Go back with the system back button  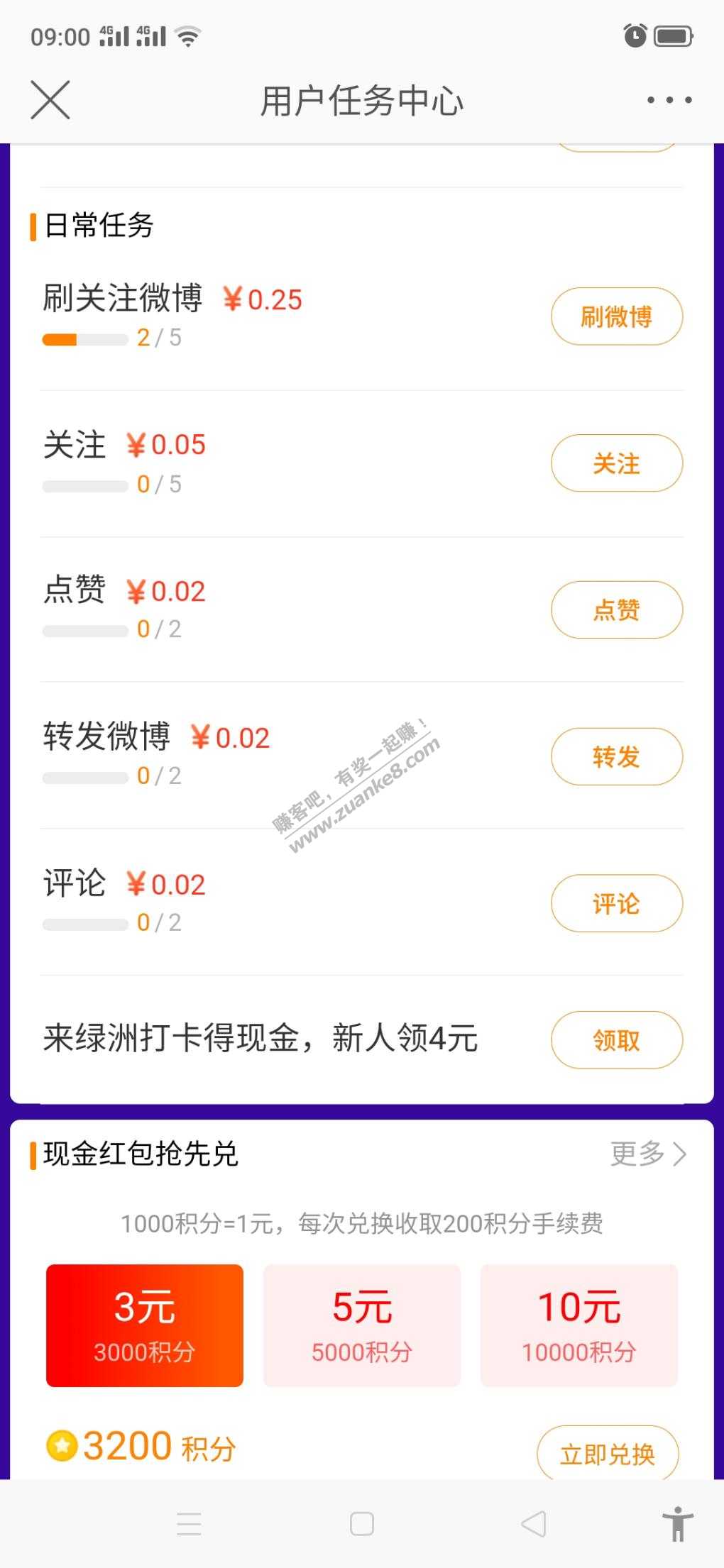tap(534, 1523)
